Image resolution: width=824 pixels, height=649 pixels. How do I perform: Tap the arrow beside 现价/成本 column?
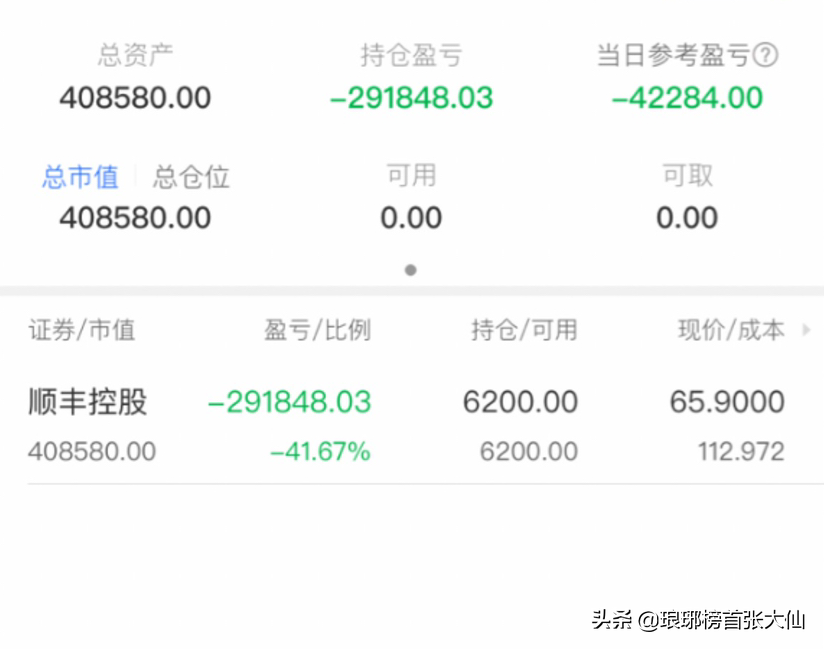tap(806, 330)
